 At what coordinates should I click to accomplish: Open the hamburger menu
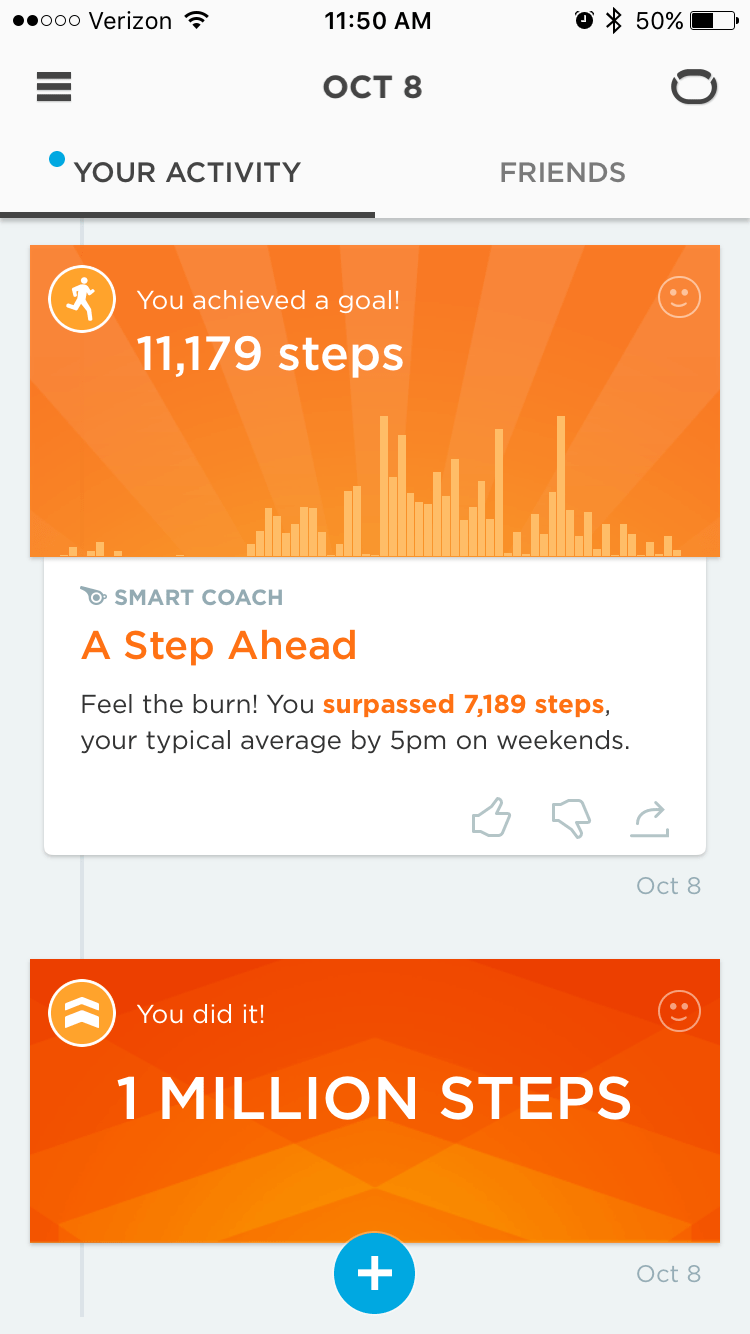coord(54,88)
